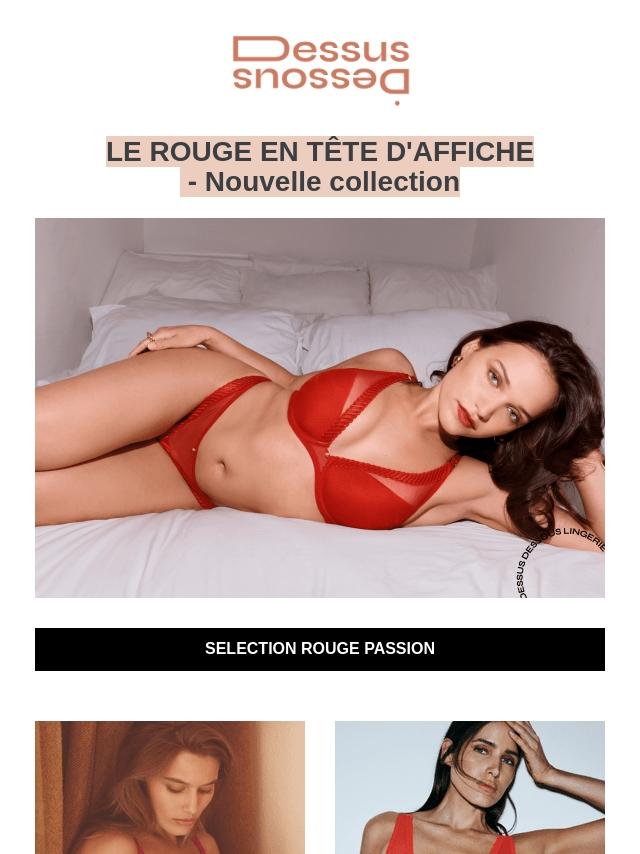
Task: Open the product tile with the light blue backdrop
Action: (470, 787)
